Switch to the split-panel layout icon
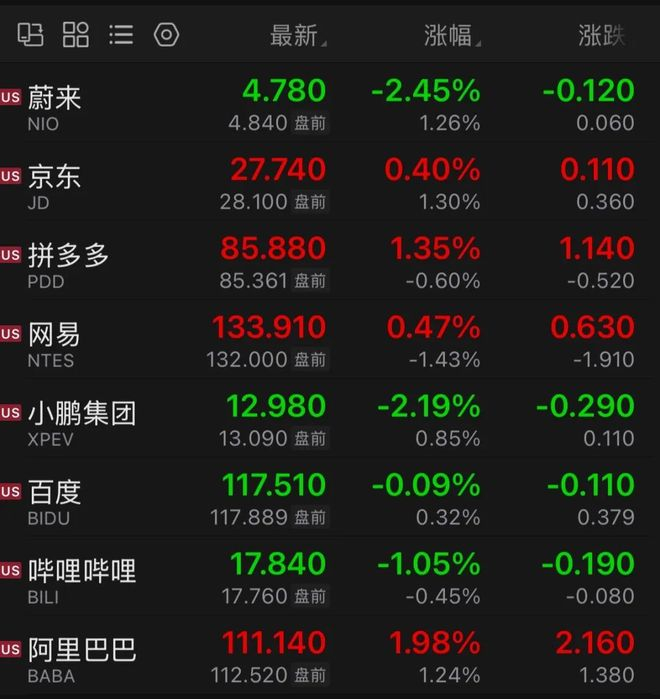 (30, 35)
